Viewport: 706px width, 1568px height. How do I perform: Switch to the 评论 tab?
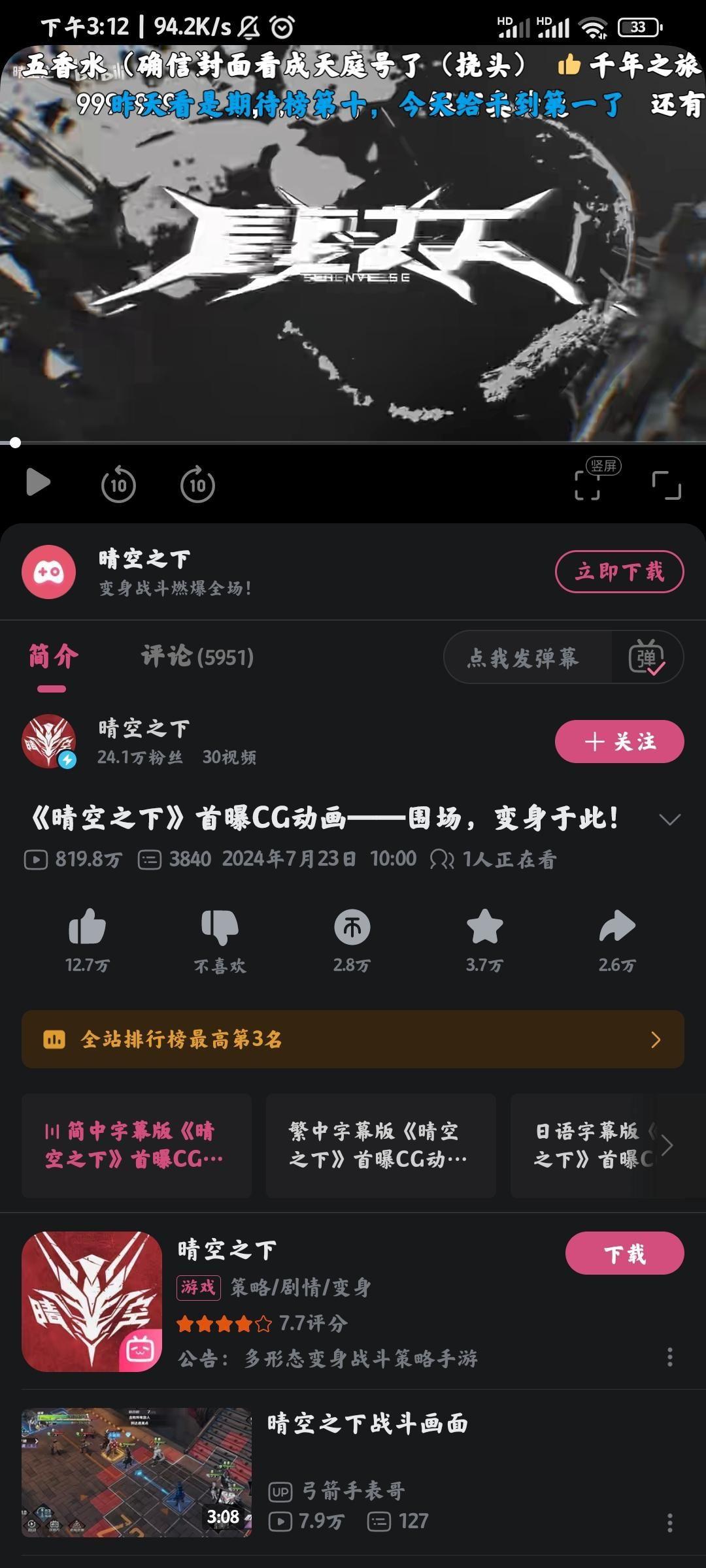[197, 657]
